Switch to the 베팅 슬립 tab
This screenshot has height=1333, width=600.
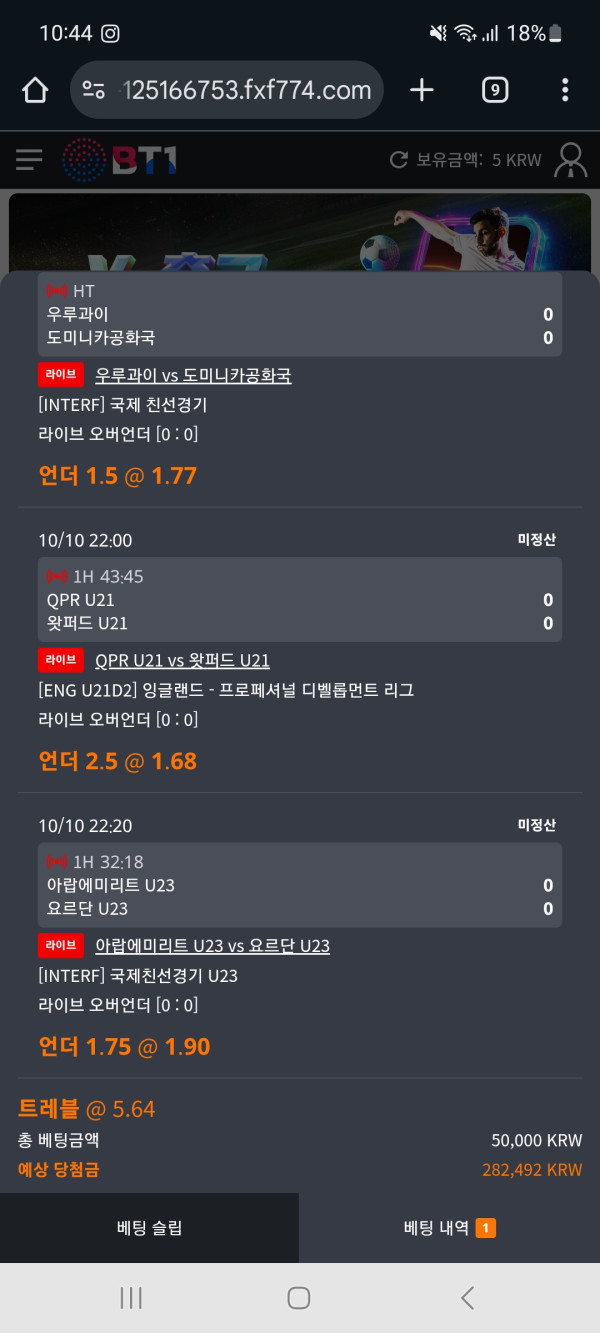pyautogui.click(x=149, y=1228)
